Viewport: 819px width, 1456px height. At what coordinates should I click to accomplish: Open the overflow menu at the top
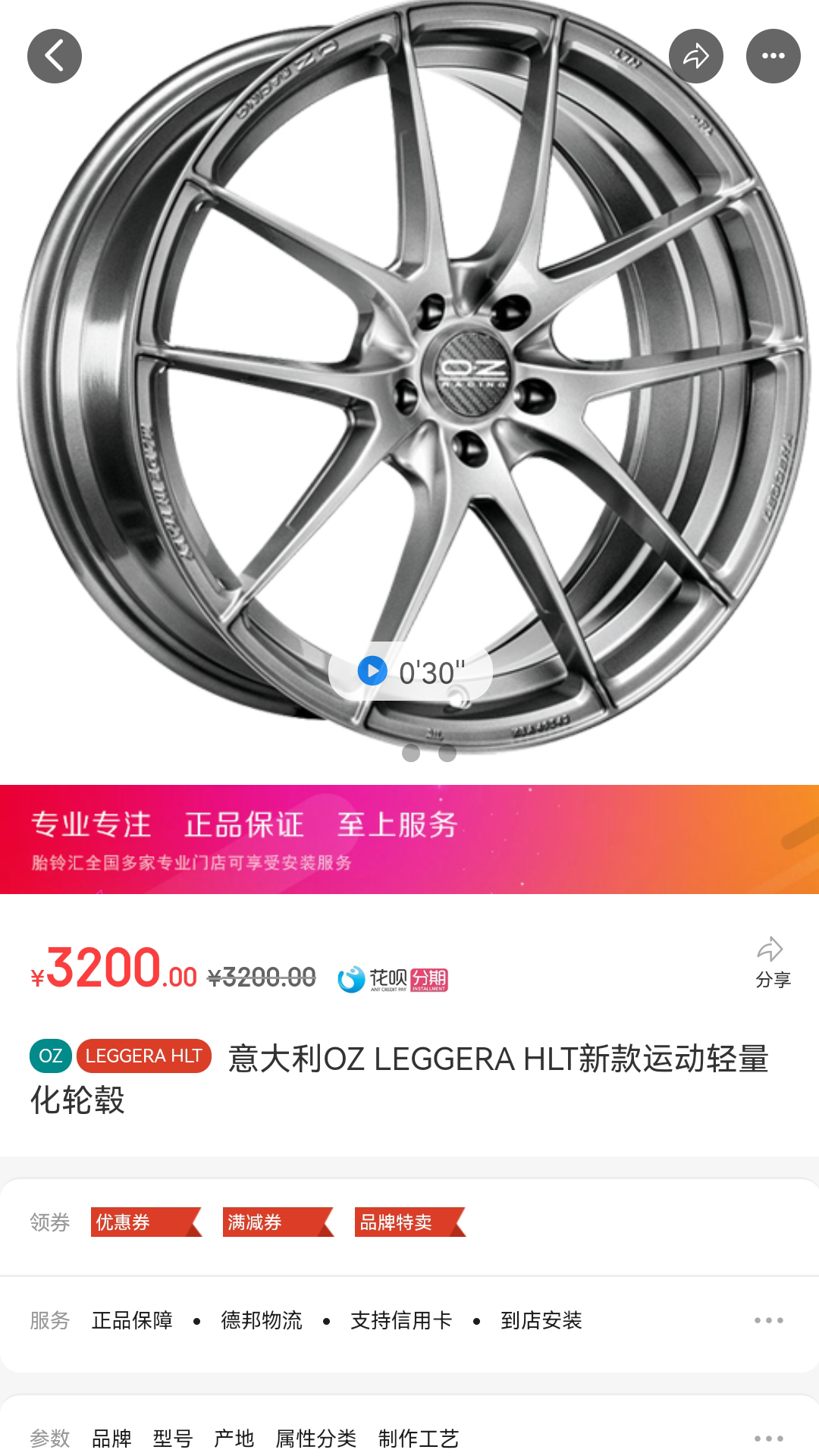point(773,56)
